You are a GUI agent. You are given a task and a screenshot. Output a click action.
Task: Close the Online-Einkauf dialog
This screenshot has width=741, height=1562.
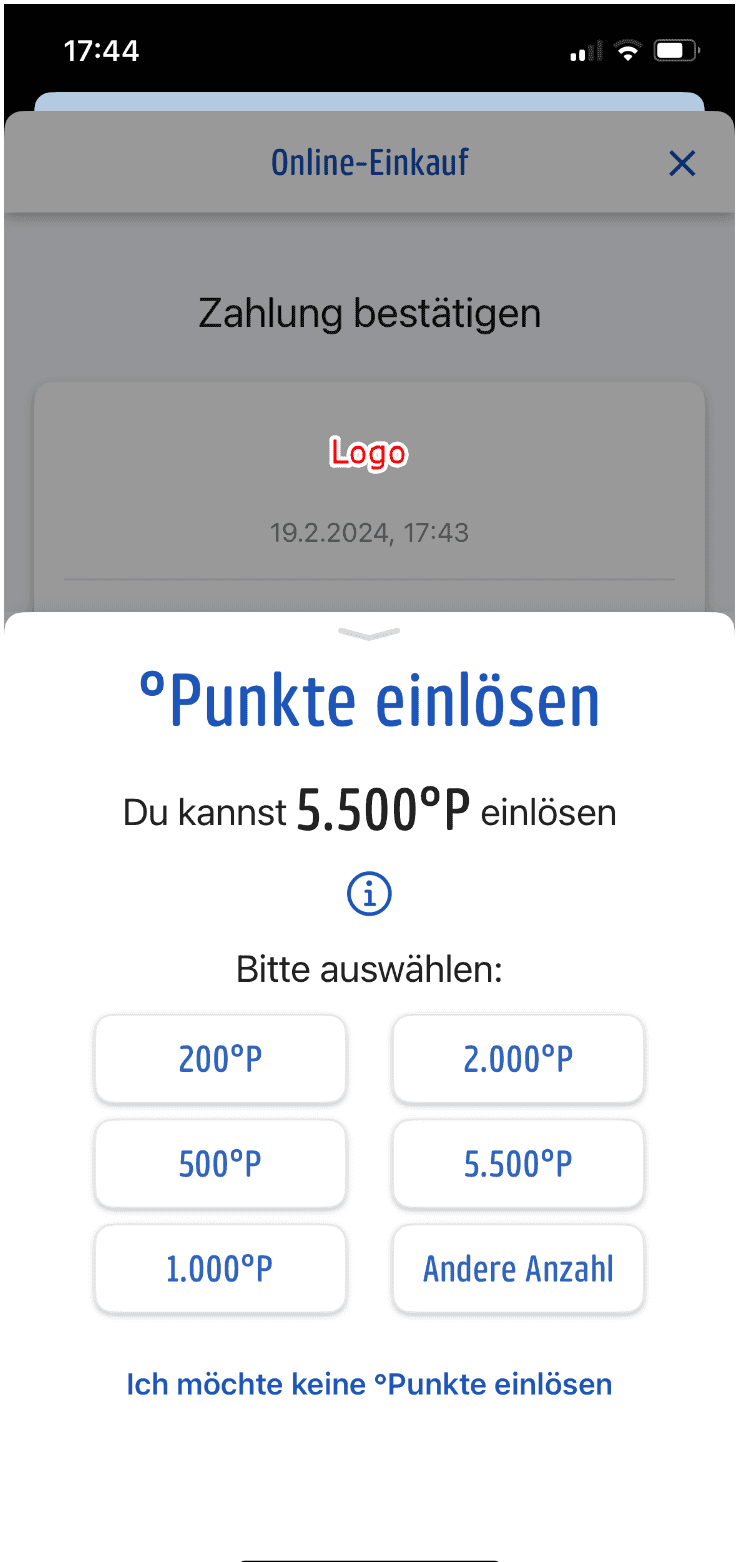click(682, 164)
